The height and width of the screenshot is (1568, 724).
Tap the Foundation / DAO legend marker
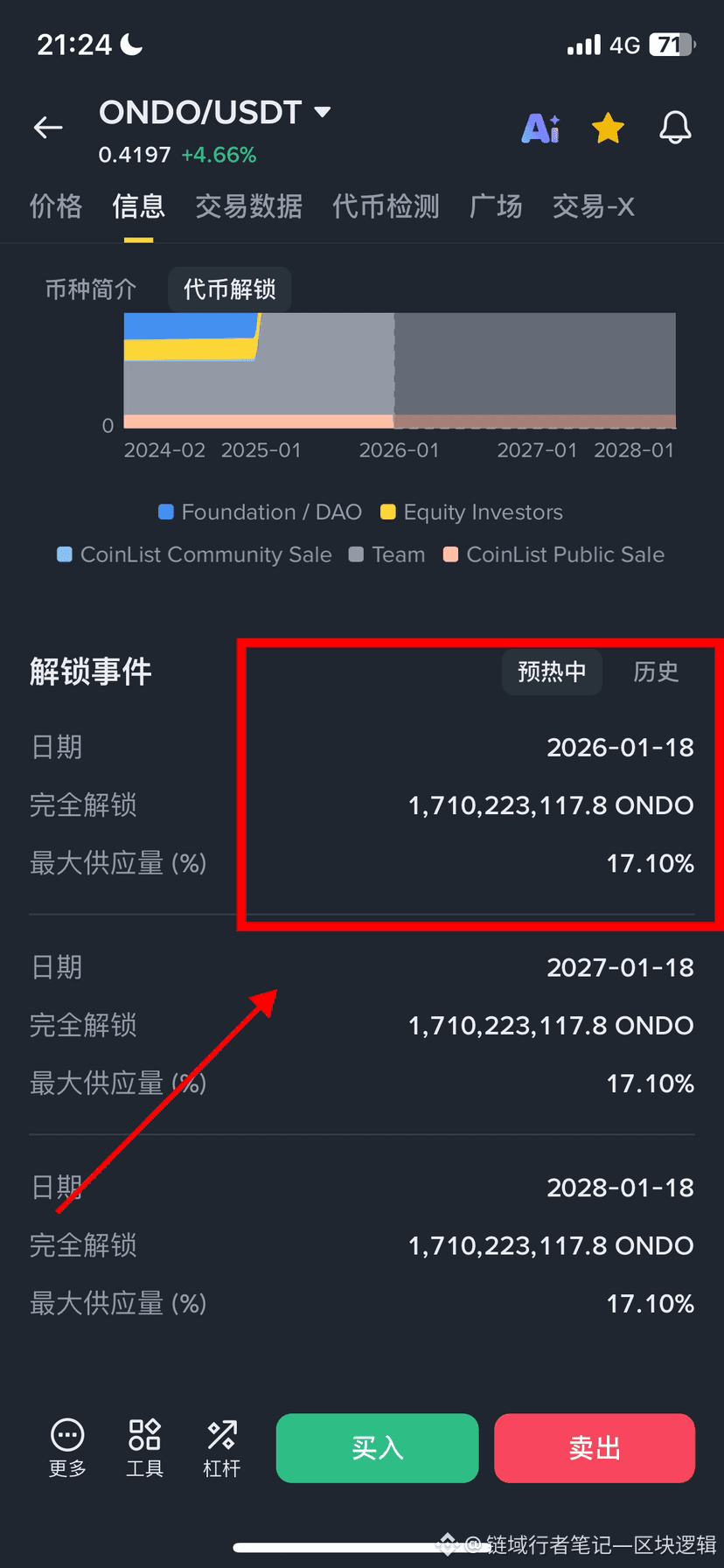[166, 512]
